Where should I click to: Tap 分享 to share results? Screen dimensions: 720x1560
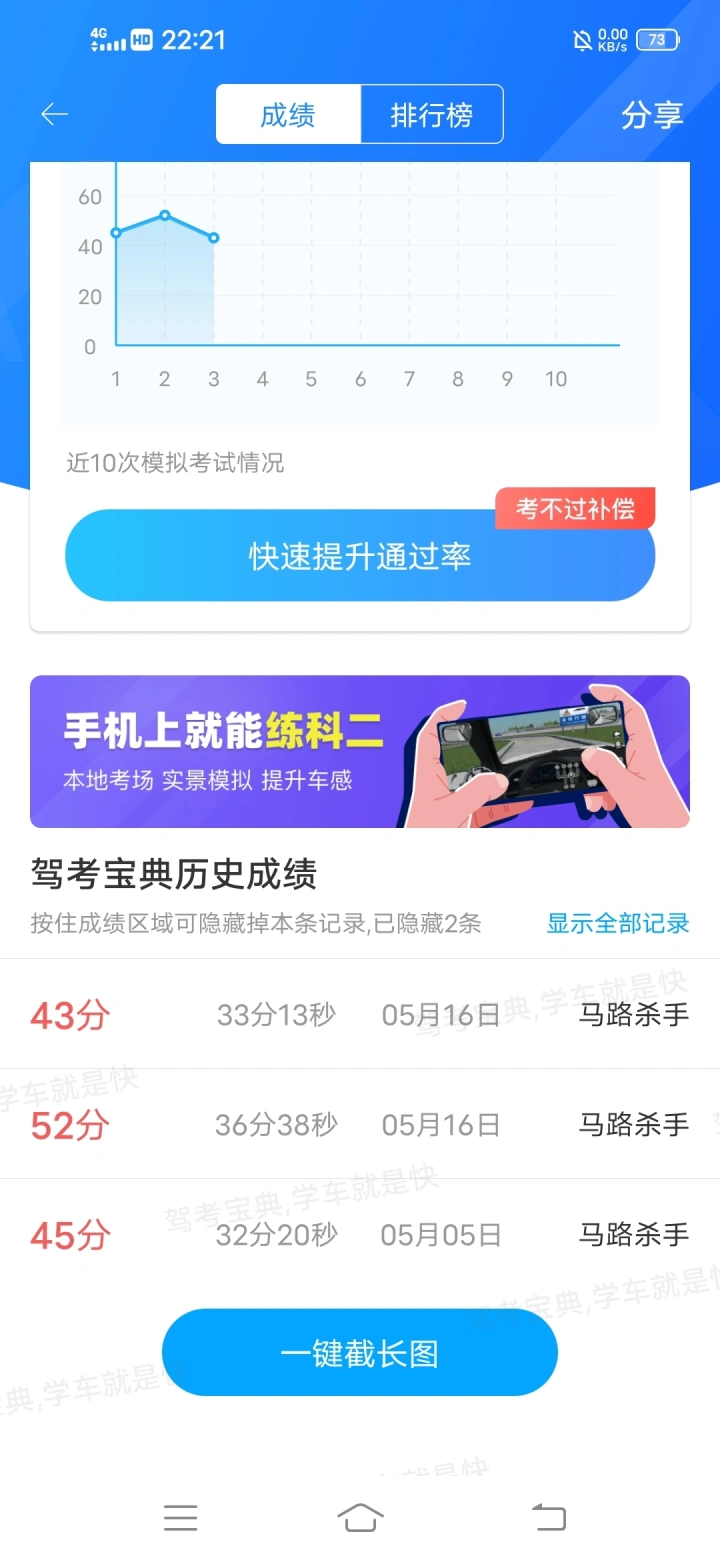tap(651, 115)
